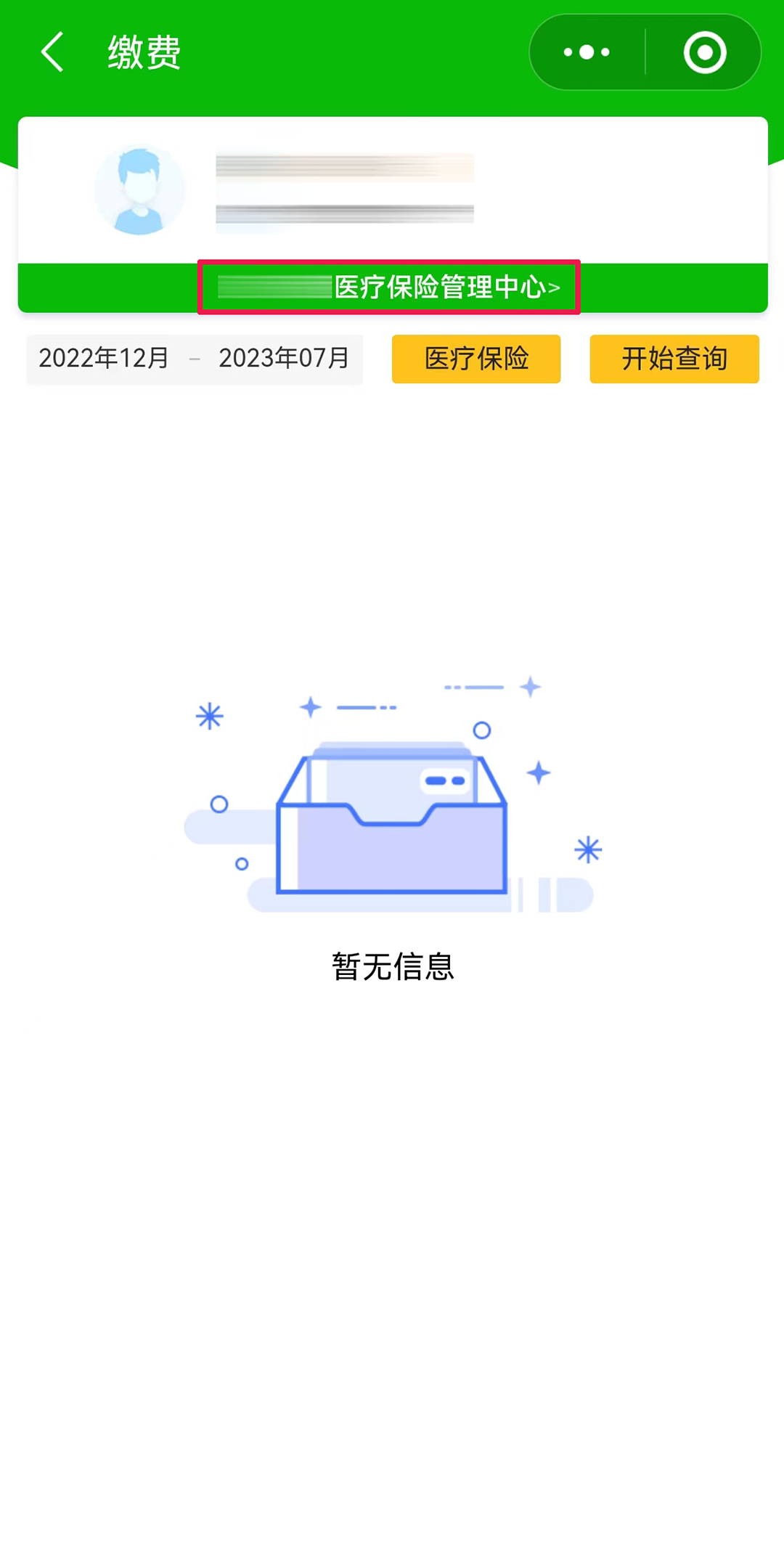Select the 医疗保险 insurance type button
Screen dimensions: 784x1542
pos(476,359)
